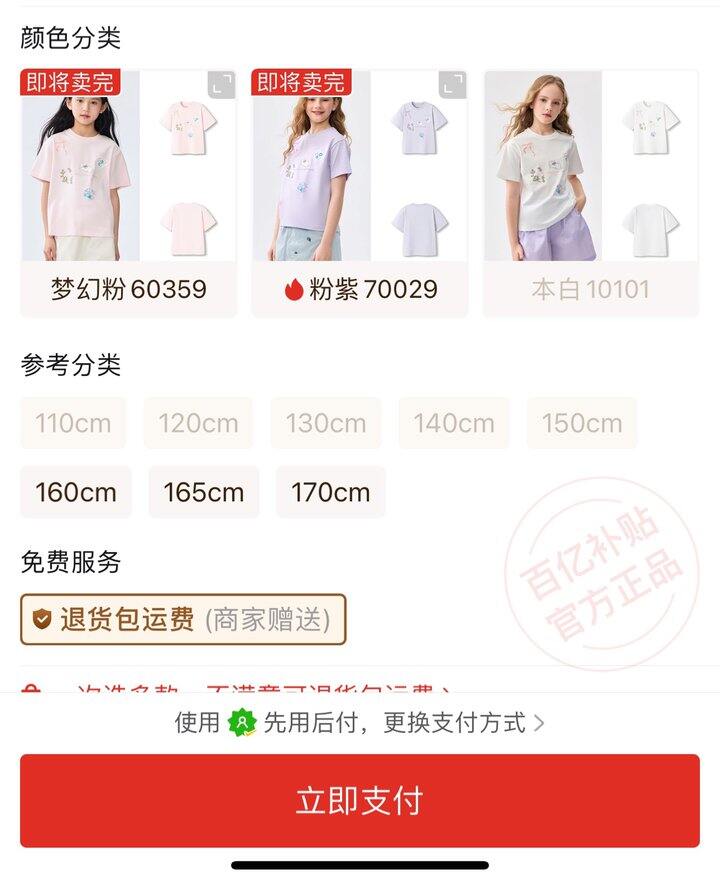
Task: Pay now with 立即支付
Action: (x=360, y=801)
